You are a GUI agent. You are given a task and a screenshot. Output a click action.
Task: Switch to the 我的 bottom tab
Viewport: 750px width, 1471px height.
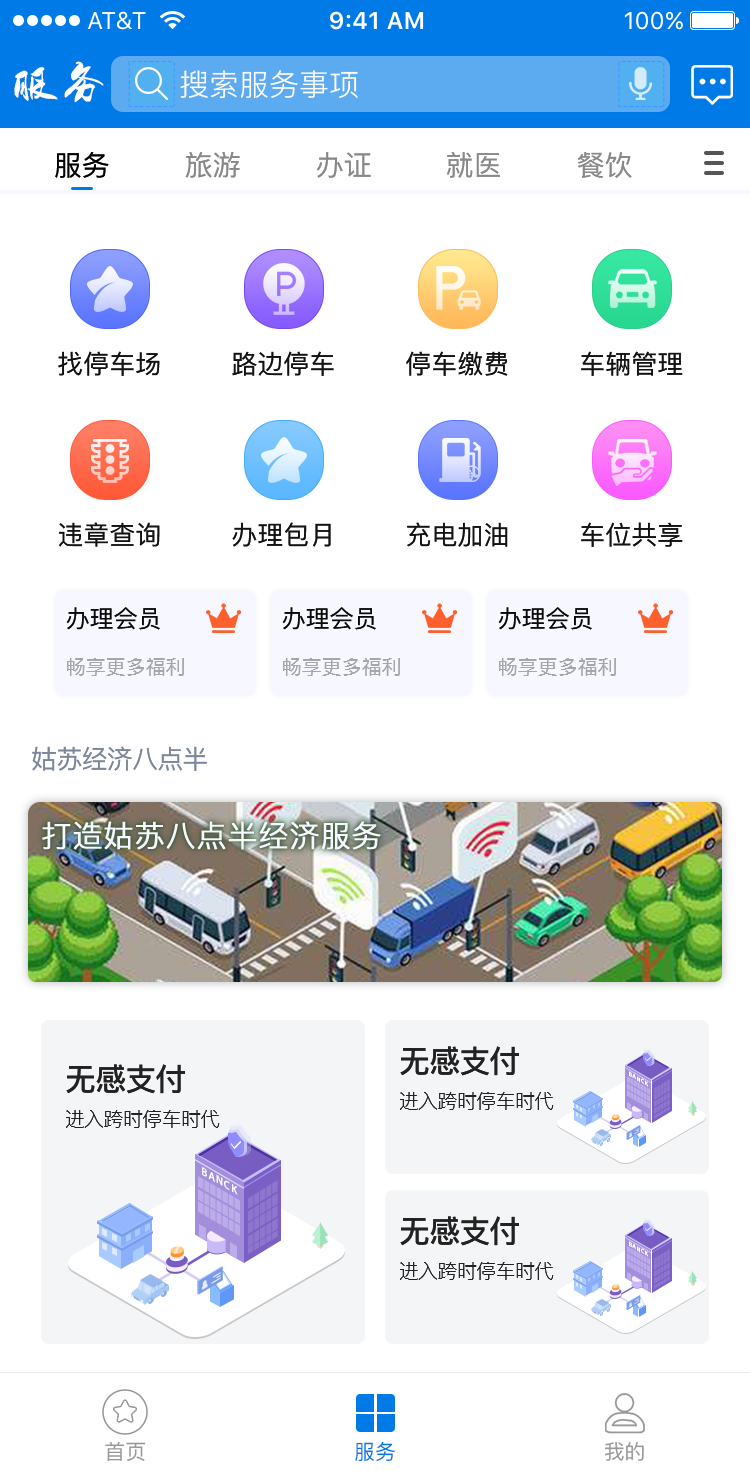[x=625, y=1425]
